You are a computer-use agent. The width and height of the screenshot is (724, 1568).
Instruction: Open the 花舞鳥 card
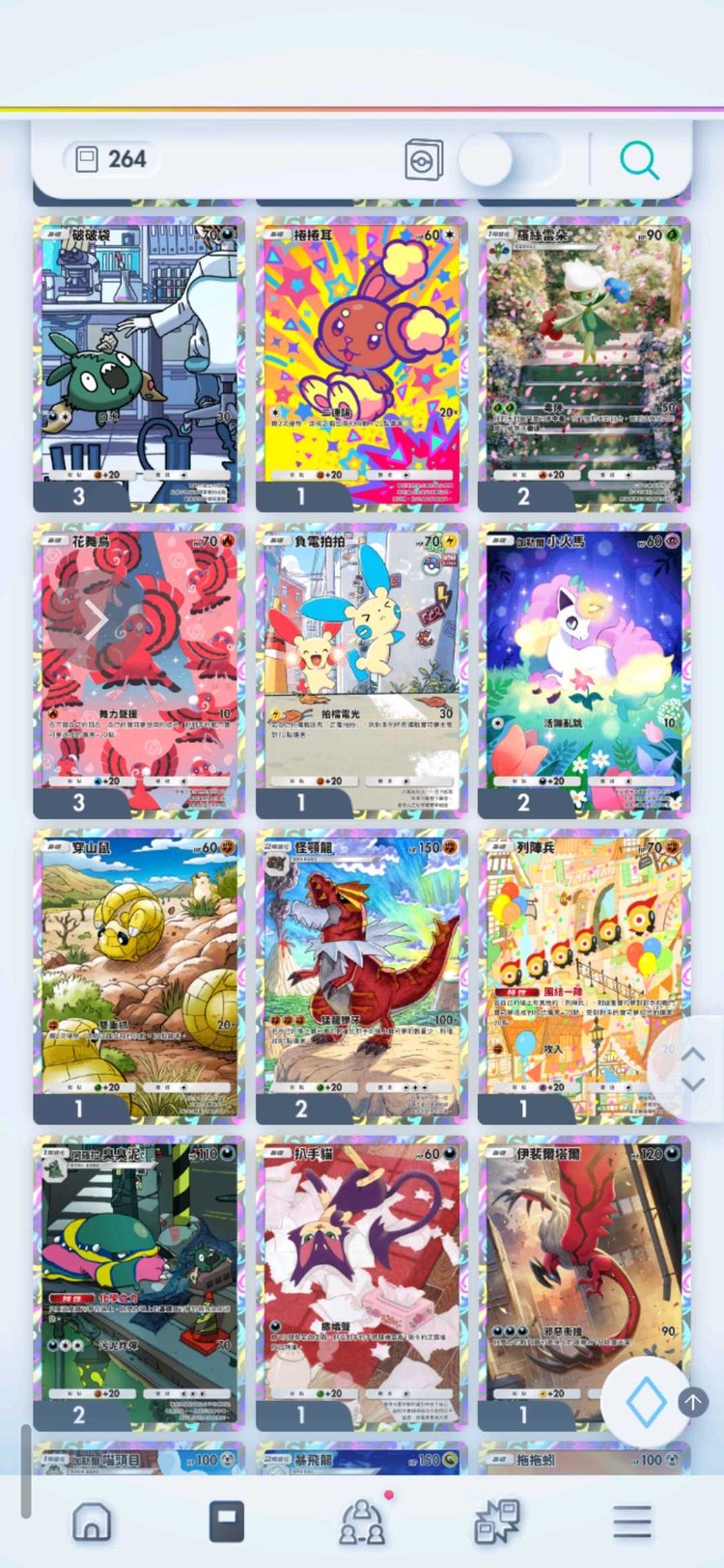click(139, 671)
